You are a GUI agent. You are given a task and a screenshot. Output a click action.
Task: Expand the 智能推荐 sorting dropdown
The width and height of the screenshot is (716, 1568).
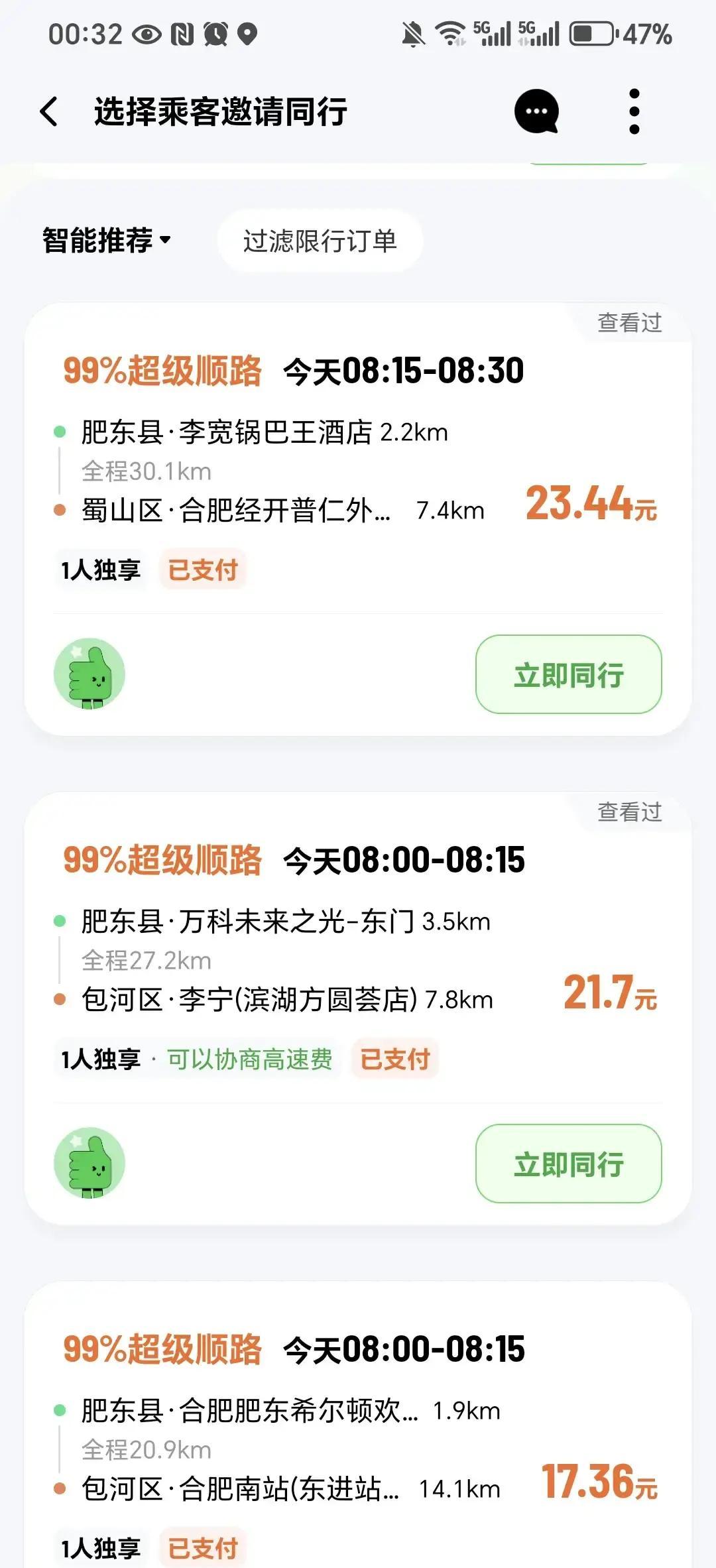tap(104, 240)
